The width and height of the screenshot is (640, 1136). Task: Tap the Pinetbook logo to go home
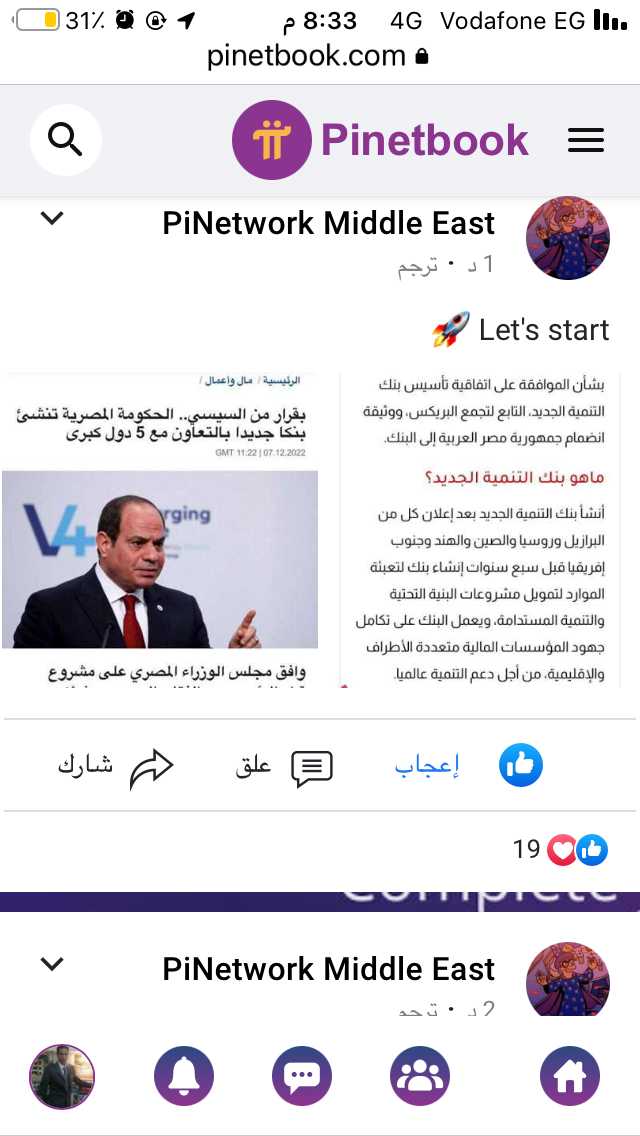[381, 140]
